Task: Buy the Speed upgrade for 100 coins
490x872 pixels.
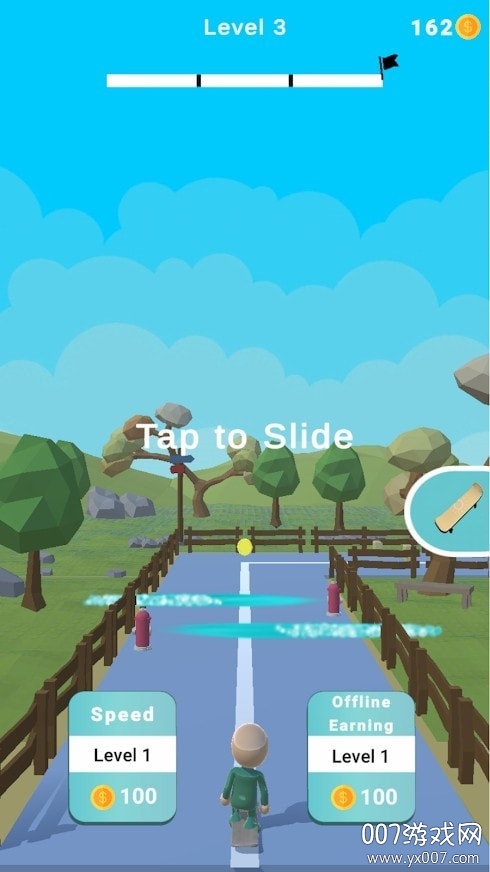Action: coord(122,757)
